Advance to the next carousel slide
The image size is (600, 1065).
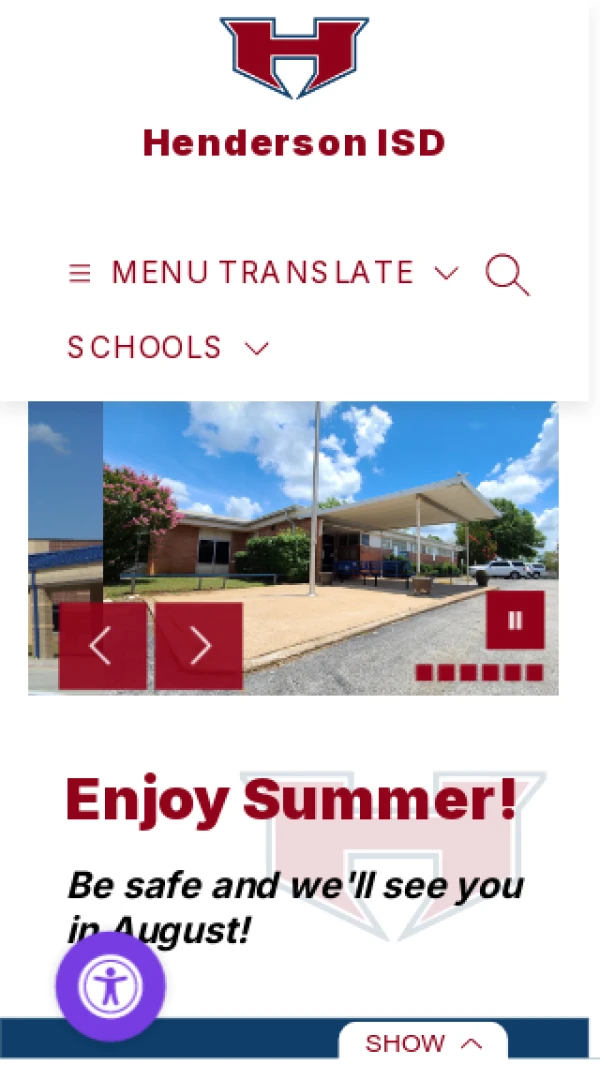tap(199, 646)
